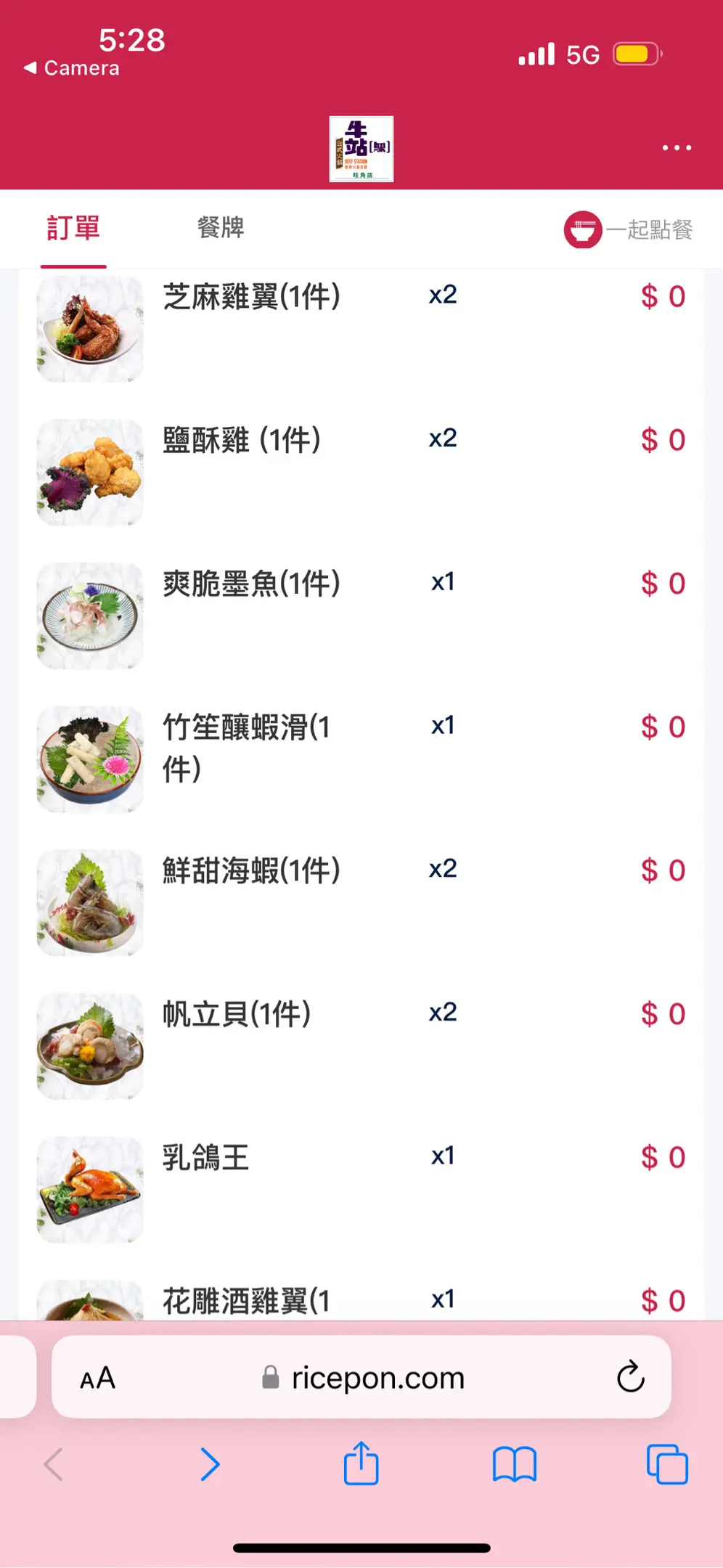Screen dimensions: 723x1568
Task: Switch to the 餐牌 tab
Action: point(221,228)
